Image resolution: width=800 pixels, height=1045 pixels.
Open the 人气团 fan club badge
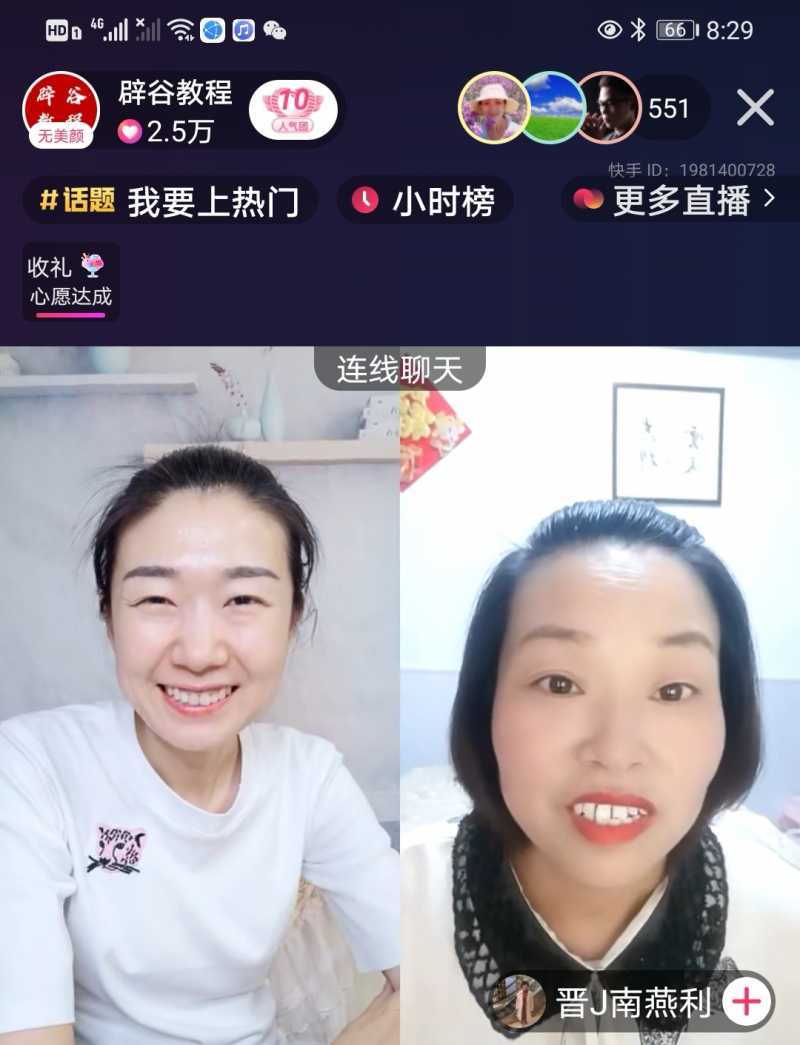pos(293,109)
